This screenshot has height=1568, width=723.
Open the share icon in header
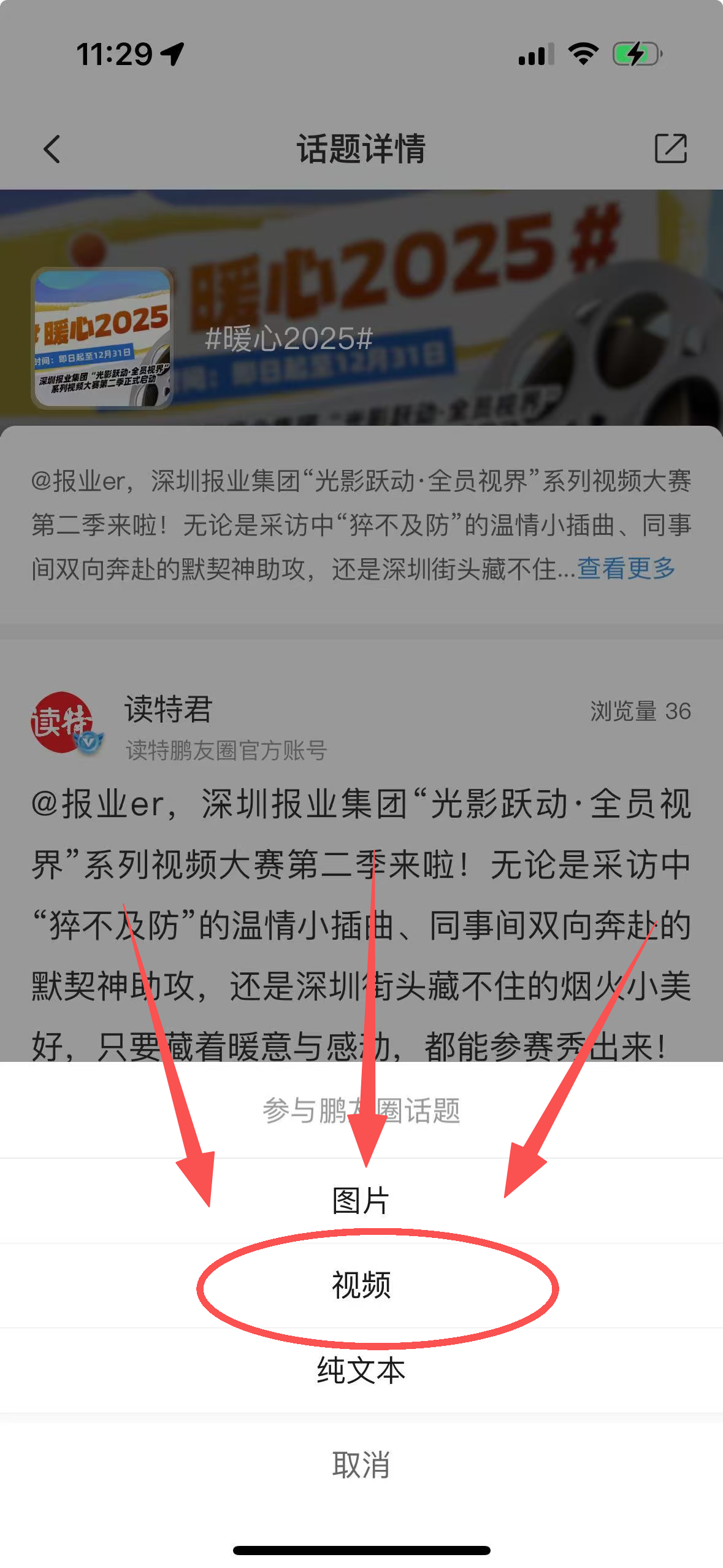(x=670, y=148)
